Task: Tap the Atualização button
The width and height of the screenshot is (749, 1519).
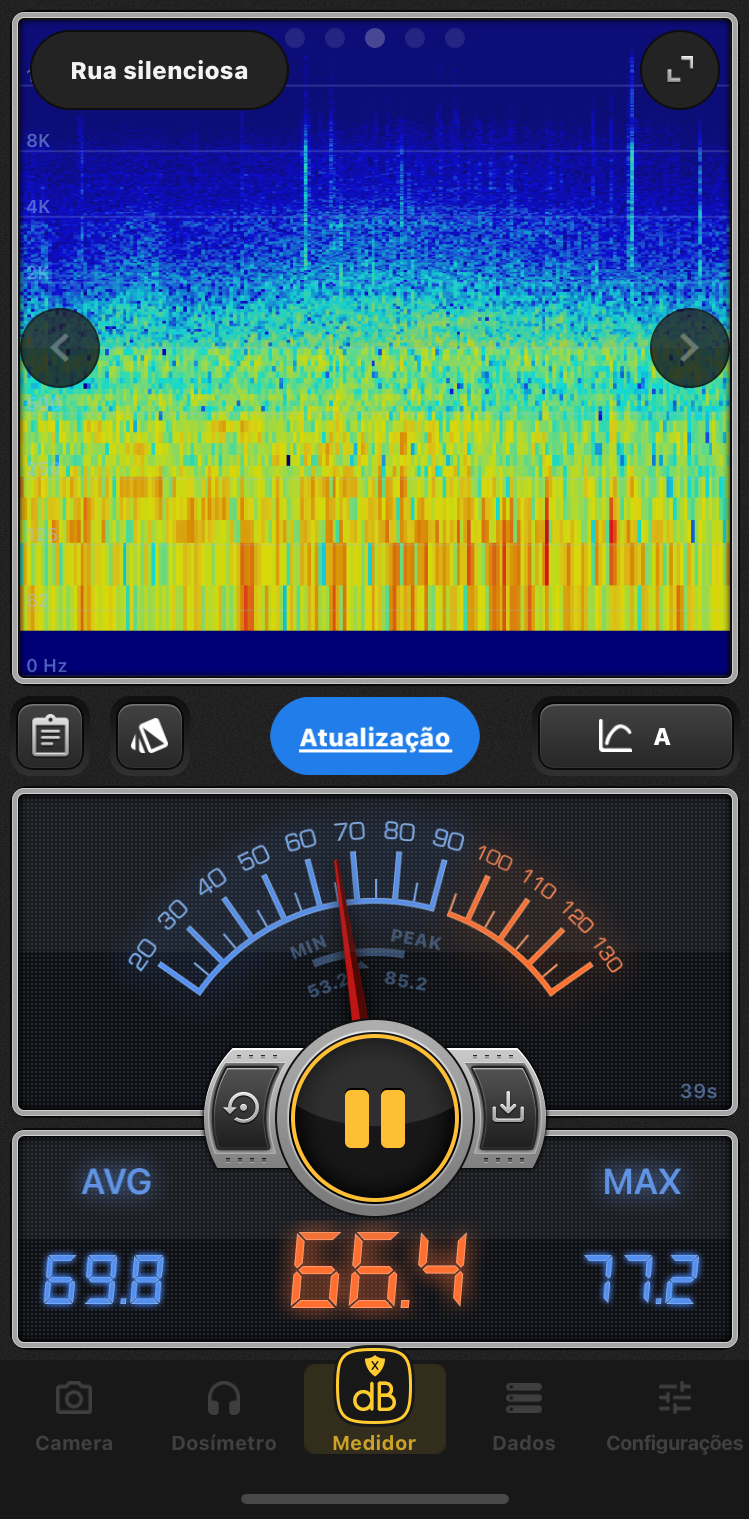Action: [375, 737]
